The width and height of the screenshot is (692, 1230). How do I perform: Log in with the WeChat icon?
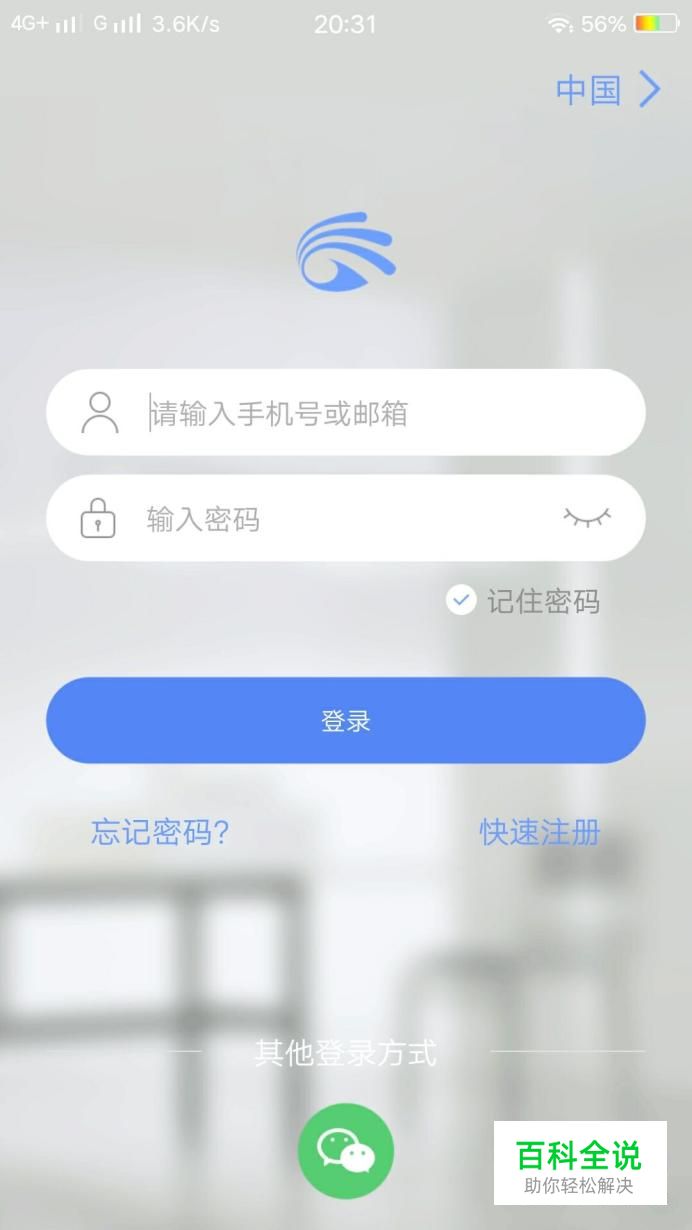point(346,1151)
